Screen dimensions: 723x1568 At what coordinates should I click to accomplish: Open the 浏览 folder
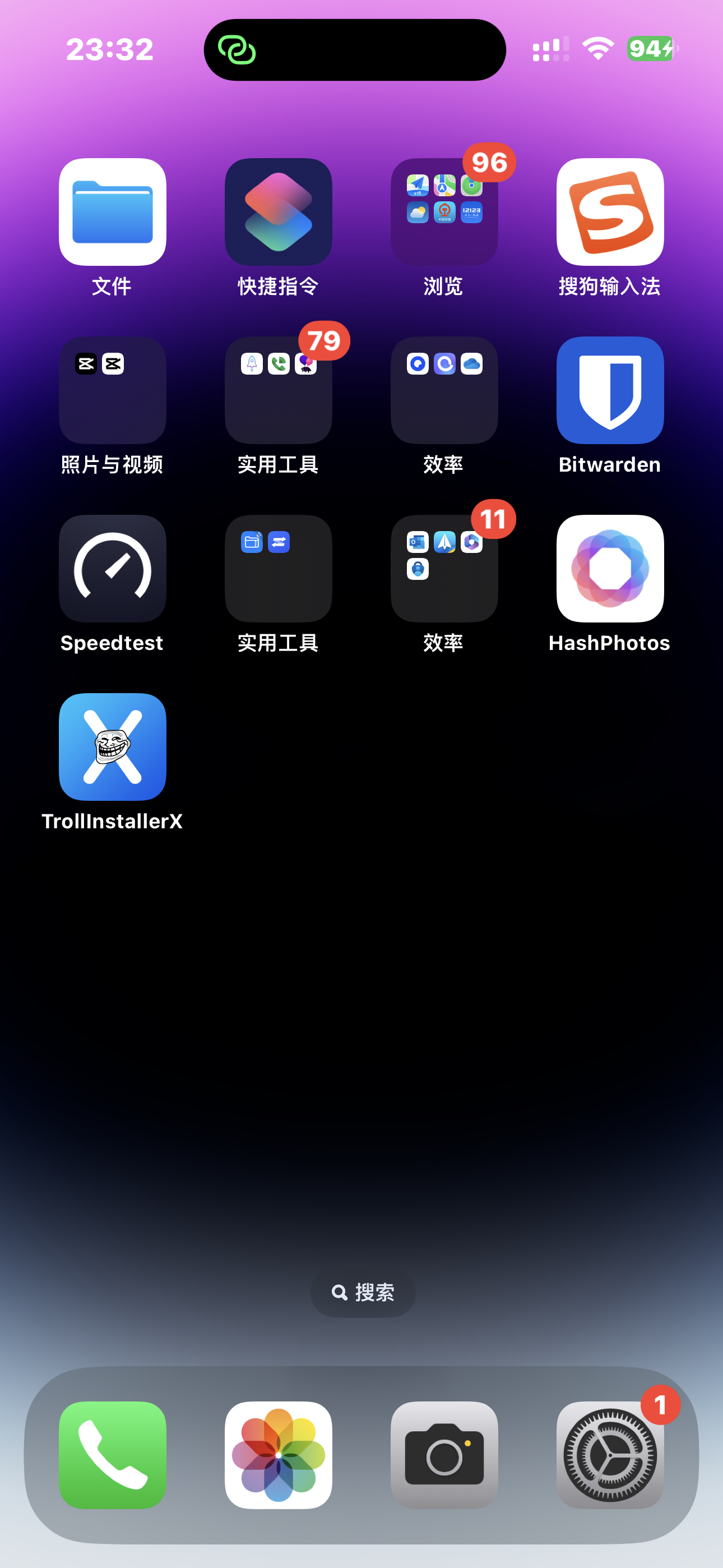click(444, 212)
